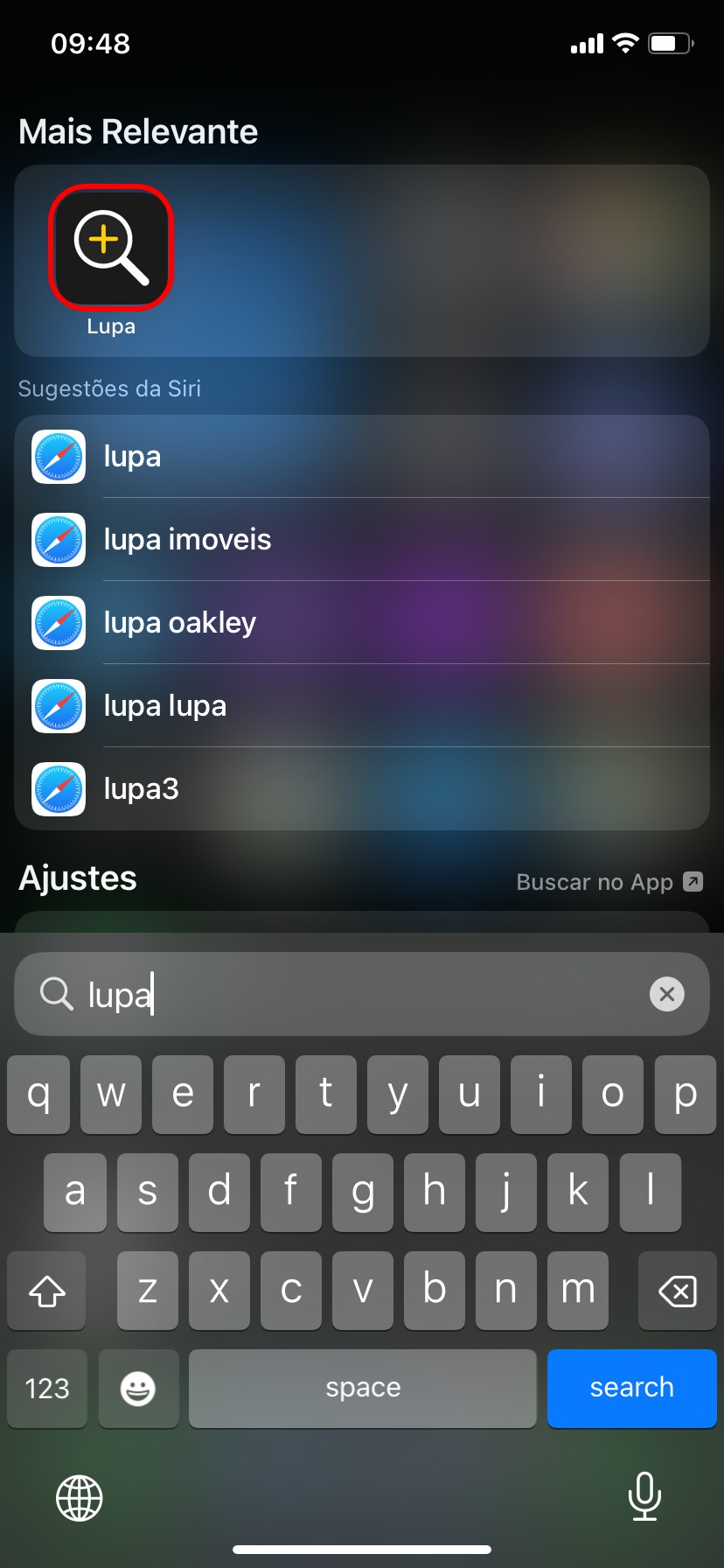Tap the blue search key
724x1568 pixels.
[x=631, y=1388]
